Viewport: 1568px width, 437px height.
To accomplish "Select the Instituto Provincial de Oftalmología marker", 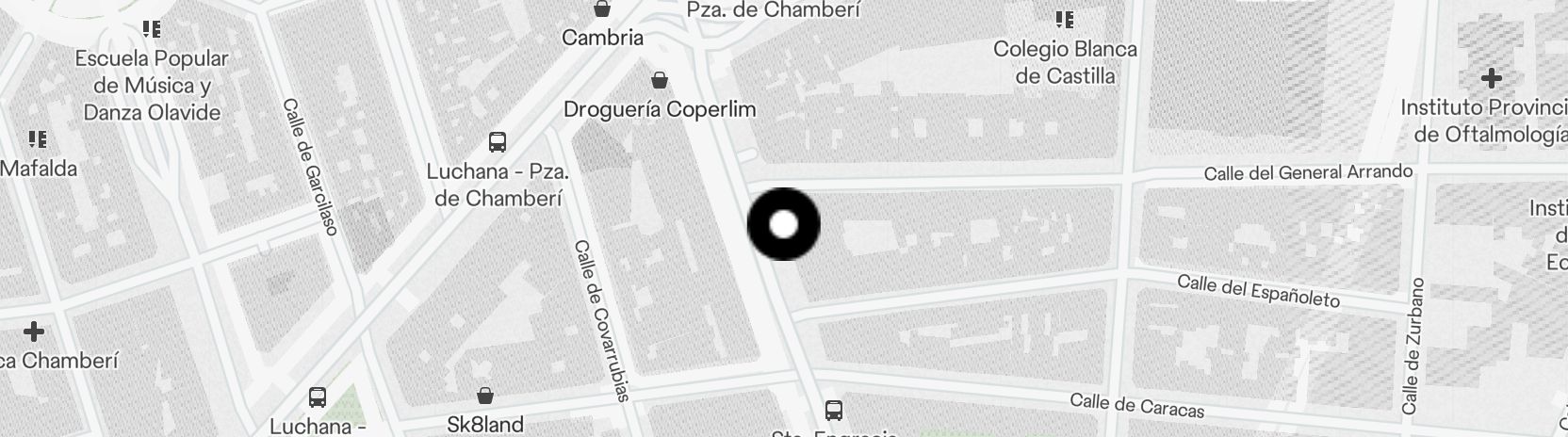I will click(x=1491, y=78).
